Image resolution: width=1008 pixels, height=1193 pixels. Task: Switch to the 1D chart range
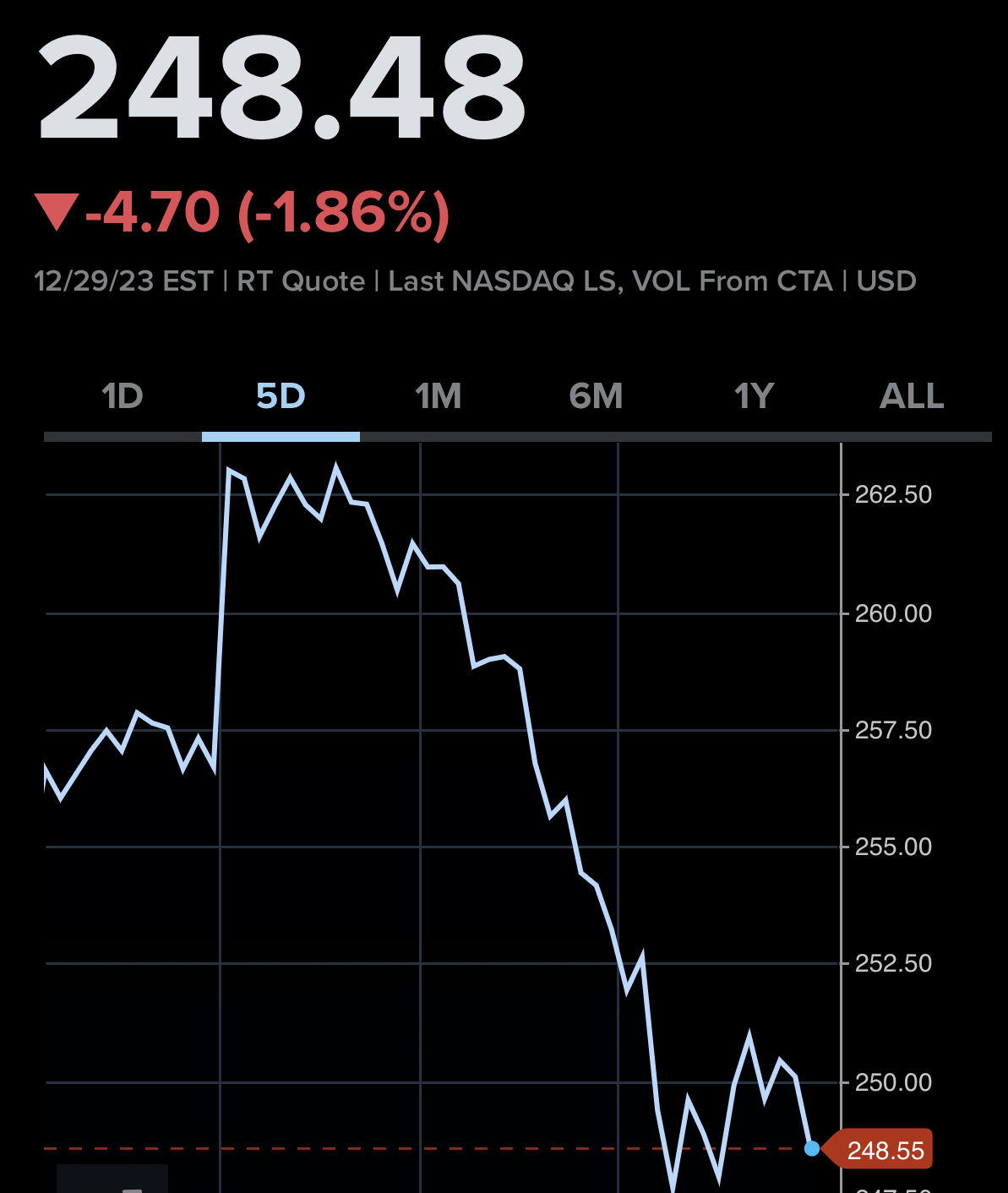click(x=123, y=396)
